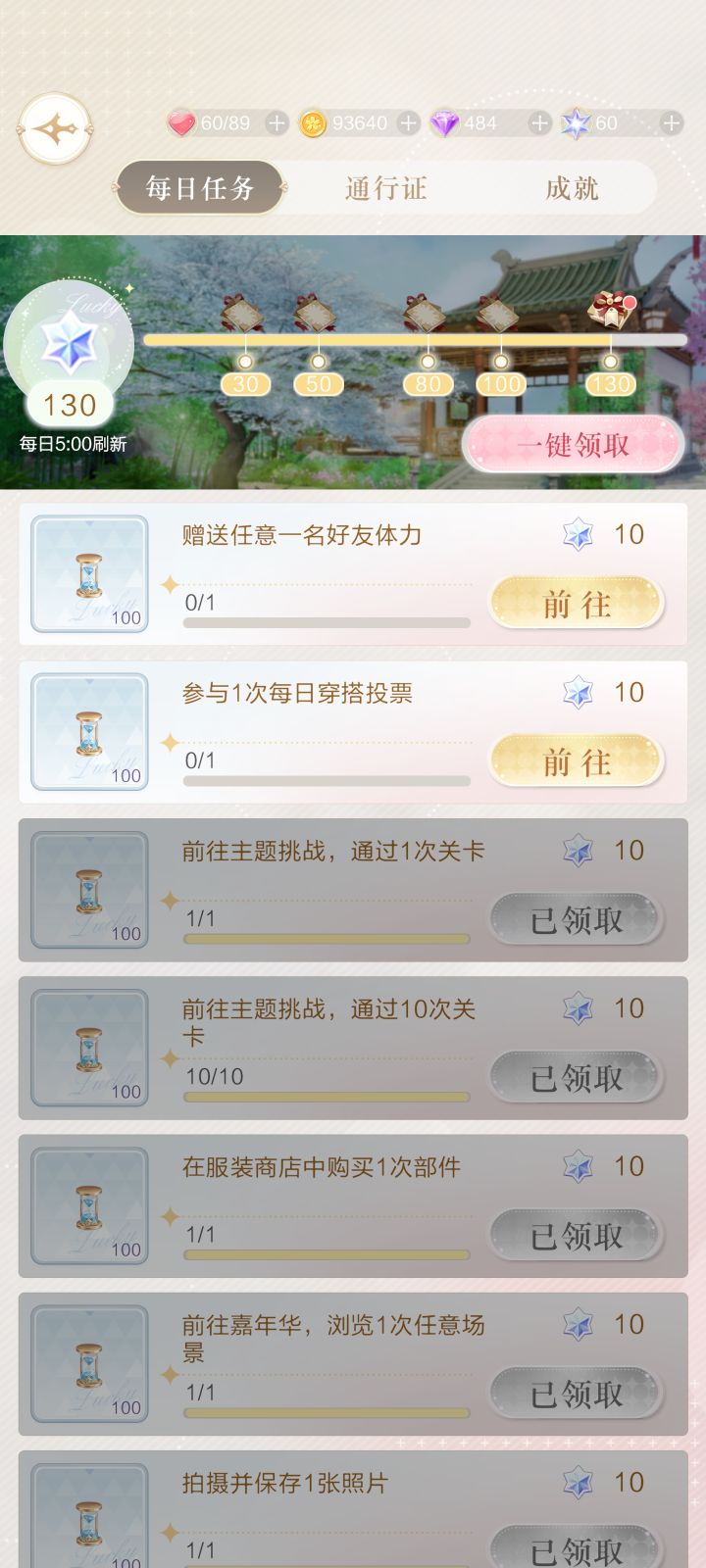This screenshot has width=706, height=1568.
Task: Click the purple diamond currency icon
Action: [446, 122]
